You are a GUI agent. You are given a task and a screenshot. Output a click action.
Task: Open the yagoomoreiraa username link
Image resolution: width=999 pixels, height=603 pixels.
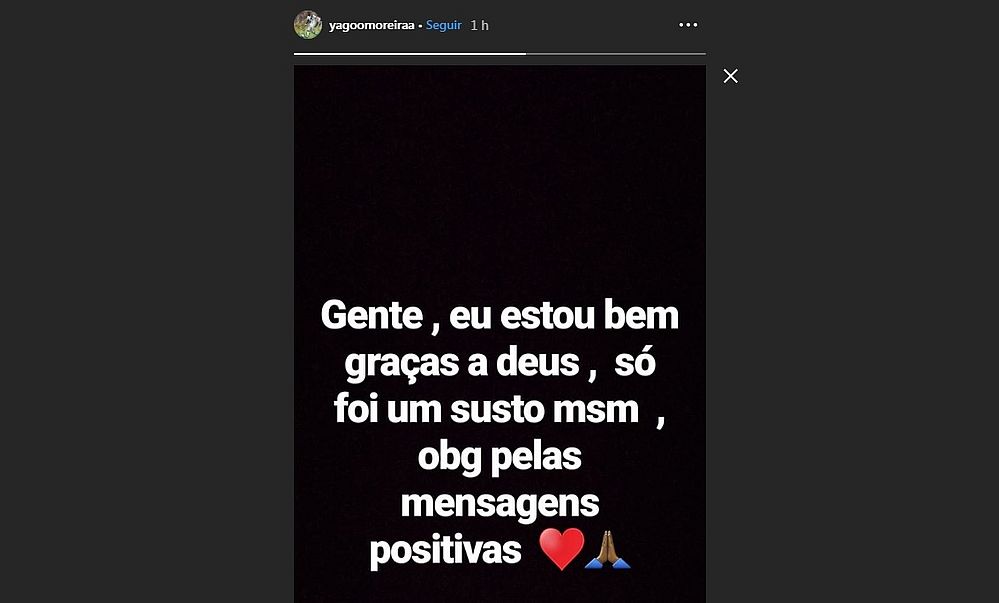point(370,25)
